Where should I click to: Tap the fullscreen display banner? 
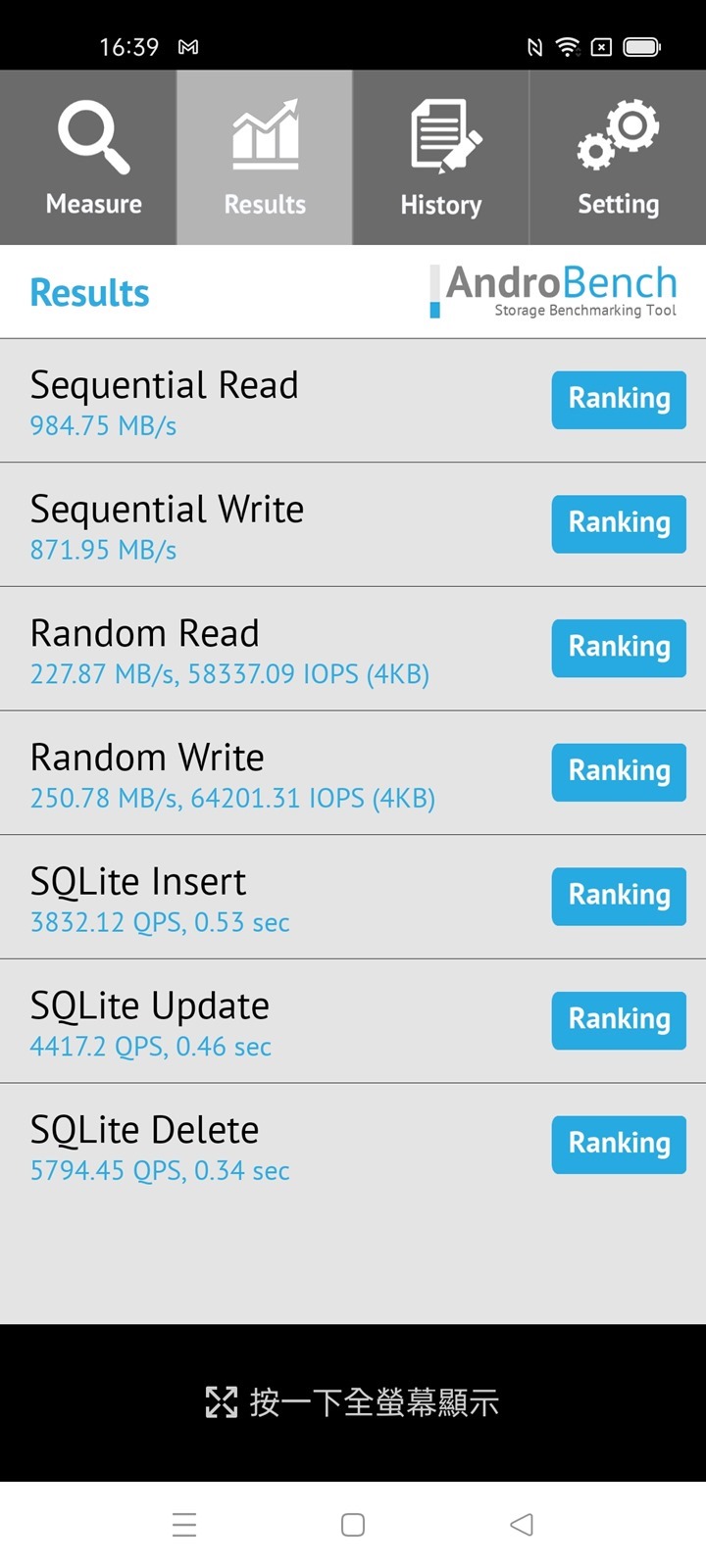(353, 1402)
